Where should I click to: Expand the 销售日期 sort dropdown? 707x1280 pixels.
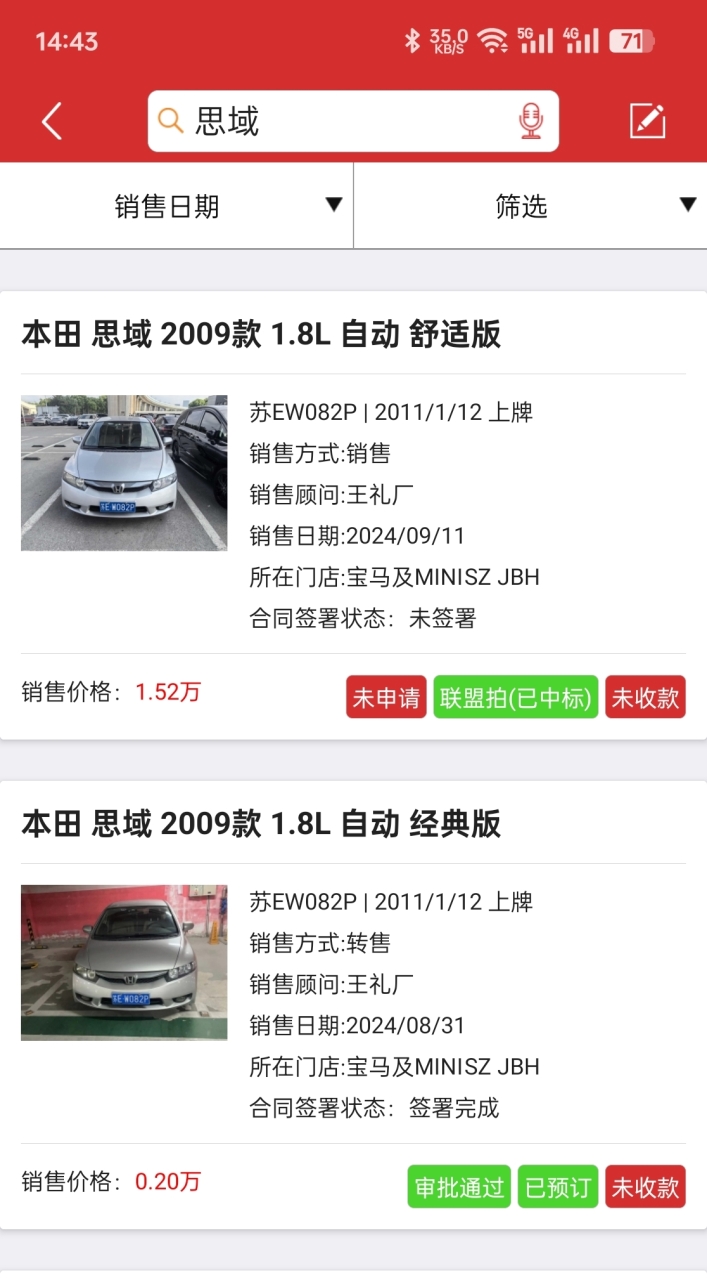click(176, 206)
